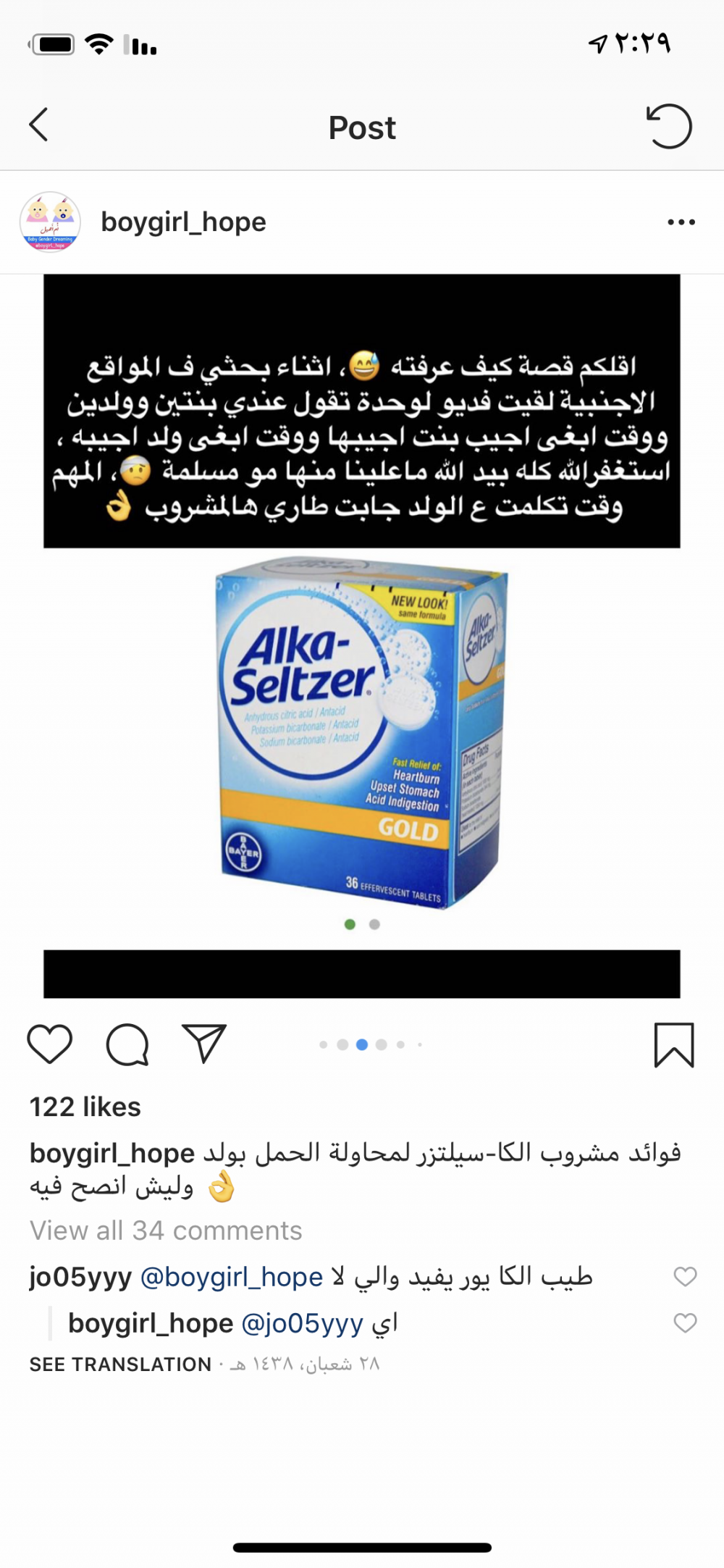
Task: Share the post with the paper plane icon
Action: coord(204,1044)
